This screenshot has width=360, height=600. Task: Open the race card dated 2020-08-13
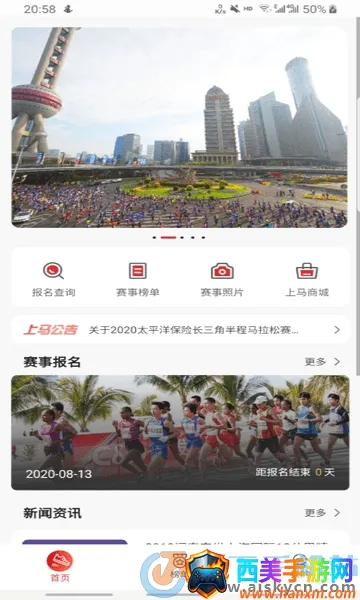[x=180, y=432]
